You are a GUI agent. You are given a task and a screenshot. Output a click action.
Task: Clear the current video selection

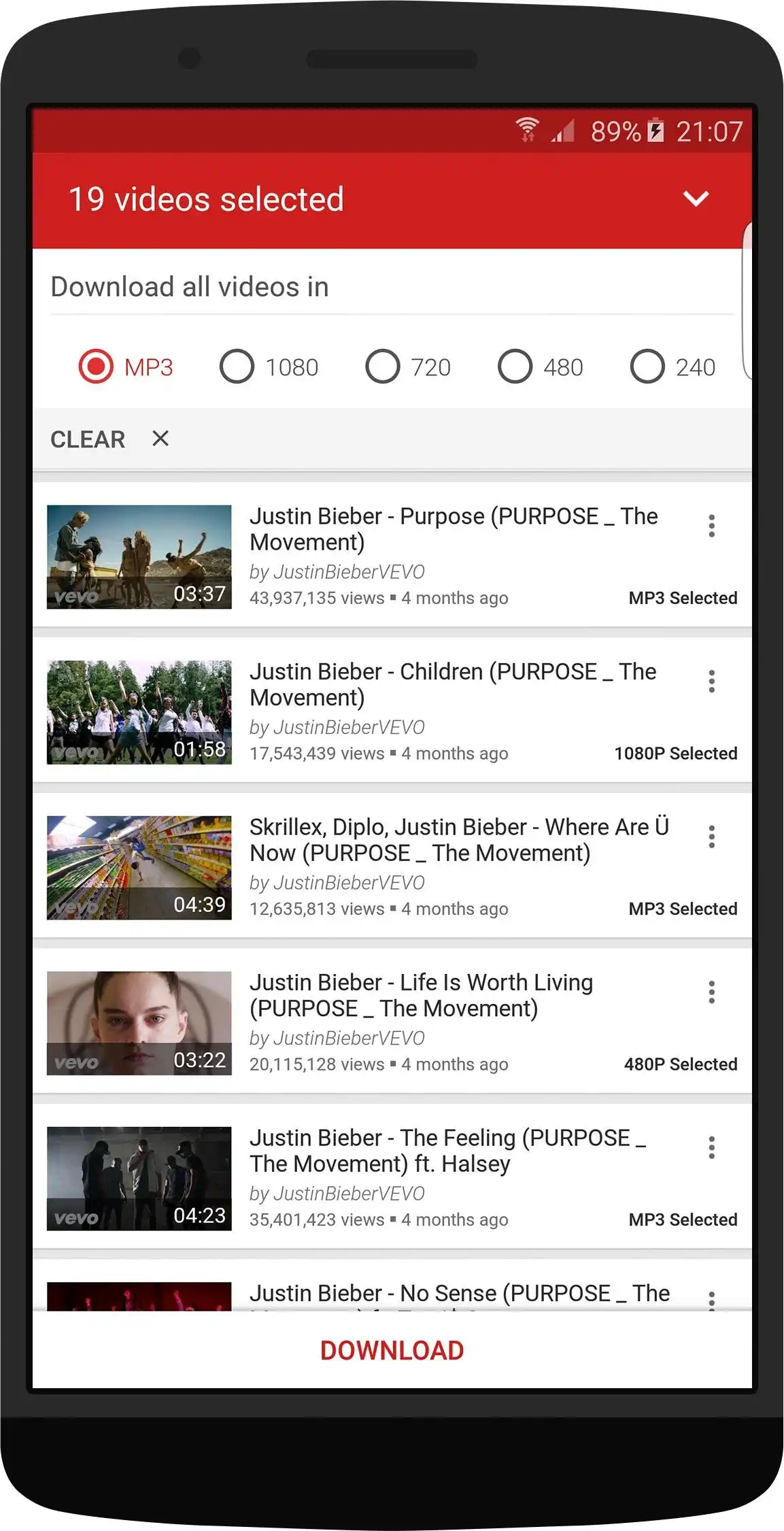pos(109,439)
